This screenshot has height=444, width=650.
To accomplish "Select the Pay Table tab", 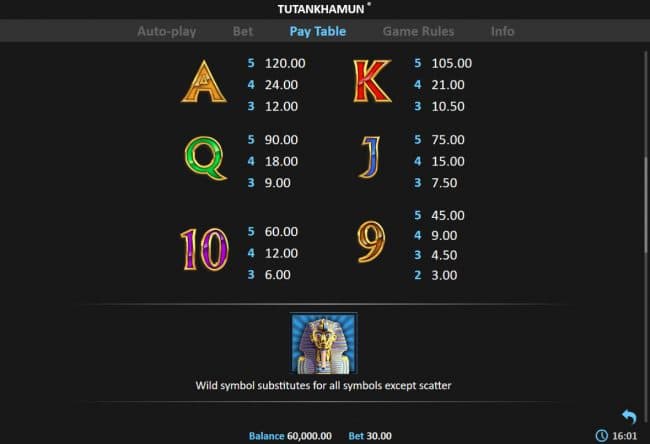I will (317, 31).
